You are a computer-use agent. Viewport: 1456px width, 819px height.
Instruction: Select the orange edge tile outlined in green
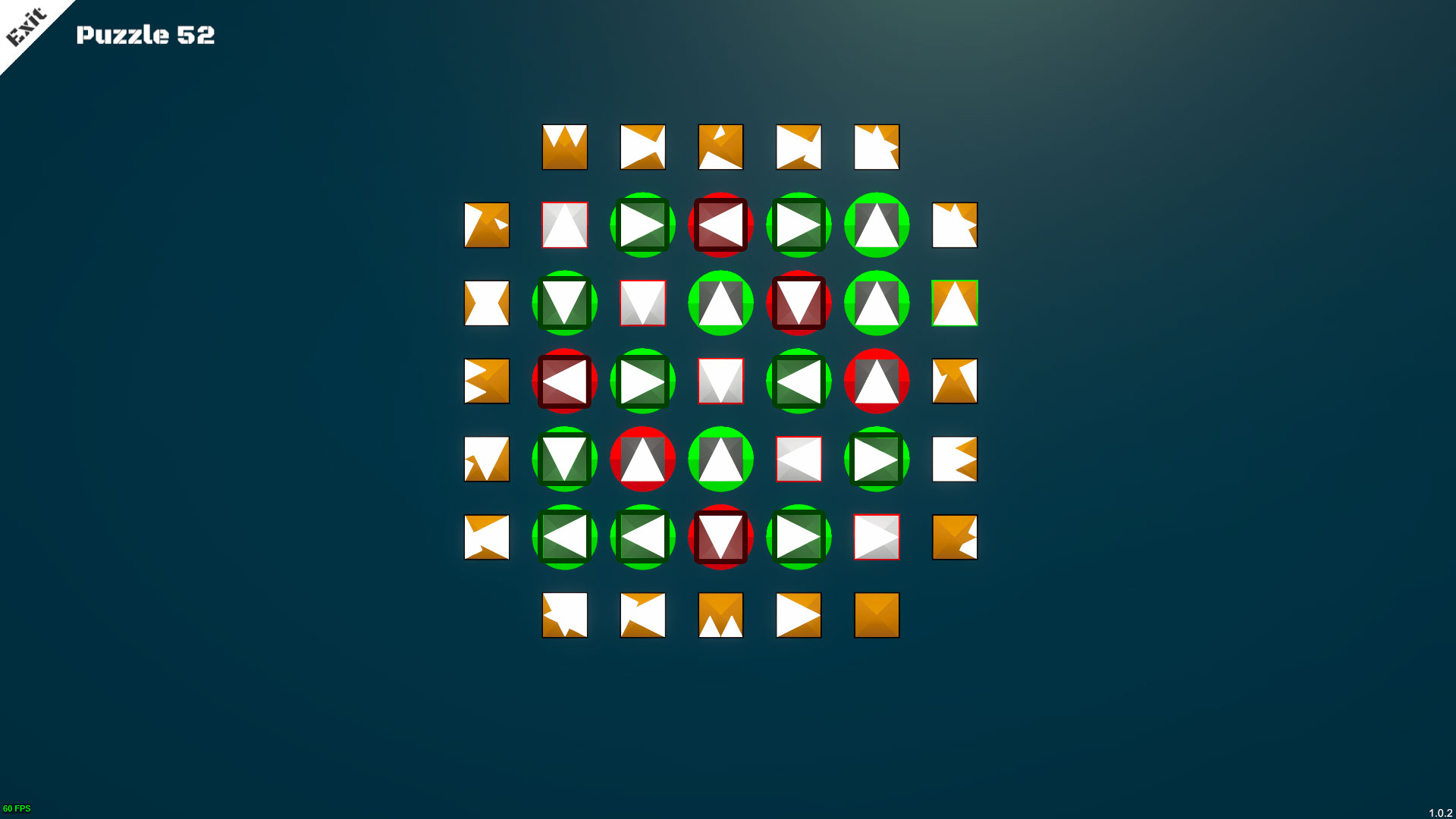point(954,303)
